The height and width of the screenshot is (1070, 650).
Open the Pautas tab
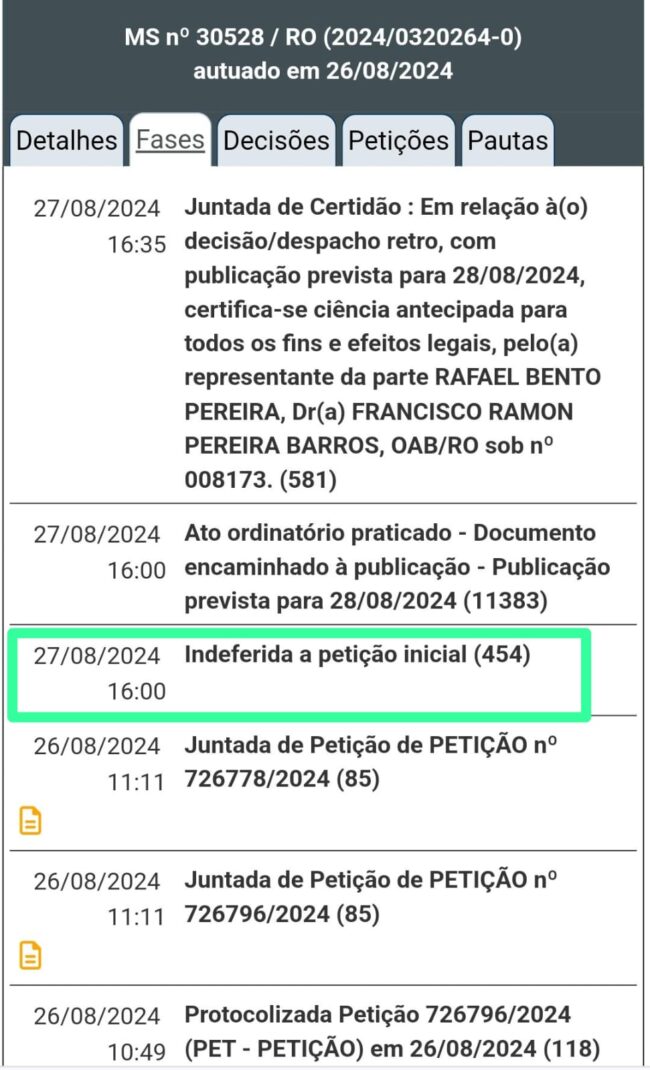pos(507,141)
